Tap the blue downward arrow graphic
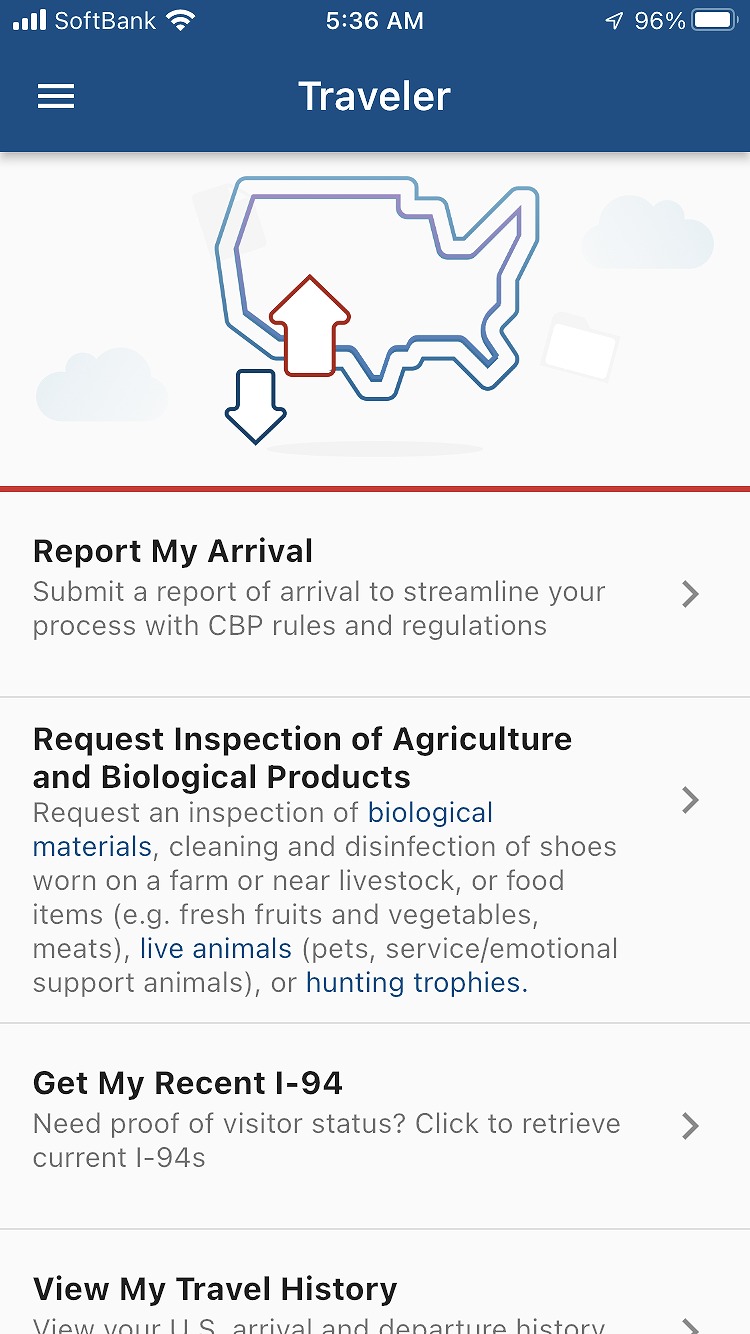The height and width of the screenshot is (1334, 750). point(254,405)
